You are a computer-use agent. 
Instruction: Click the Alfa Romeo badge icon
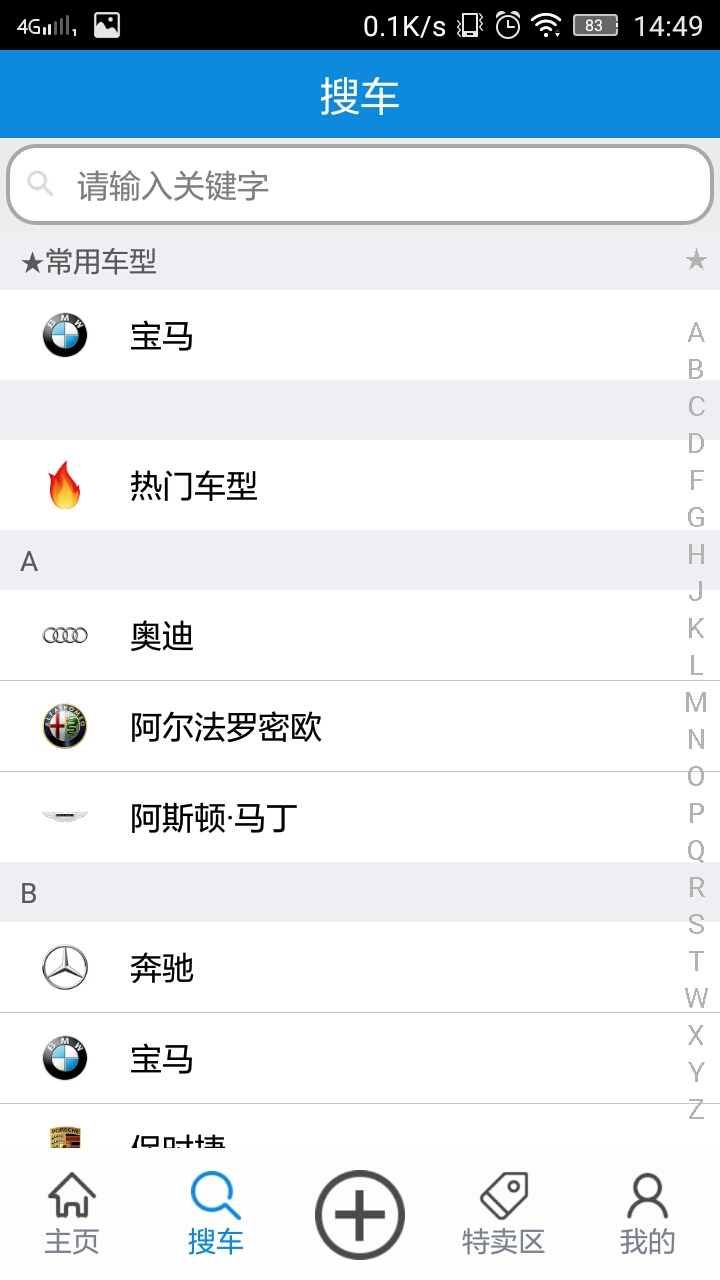64,726
